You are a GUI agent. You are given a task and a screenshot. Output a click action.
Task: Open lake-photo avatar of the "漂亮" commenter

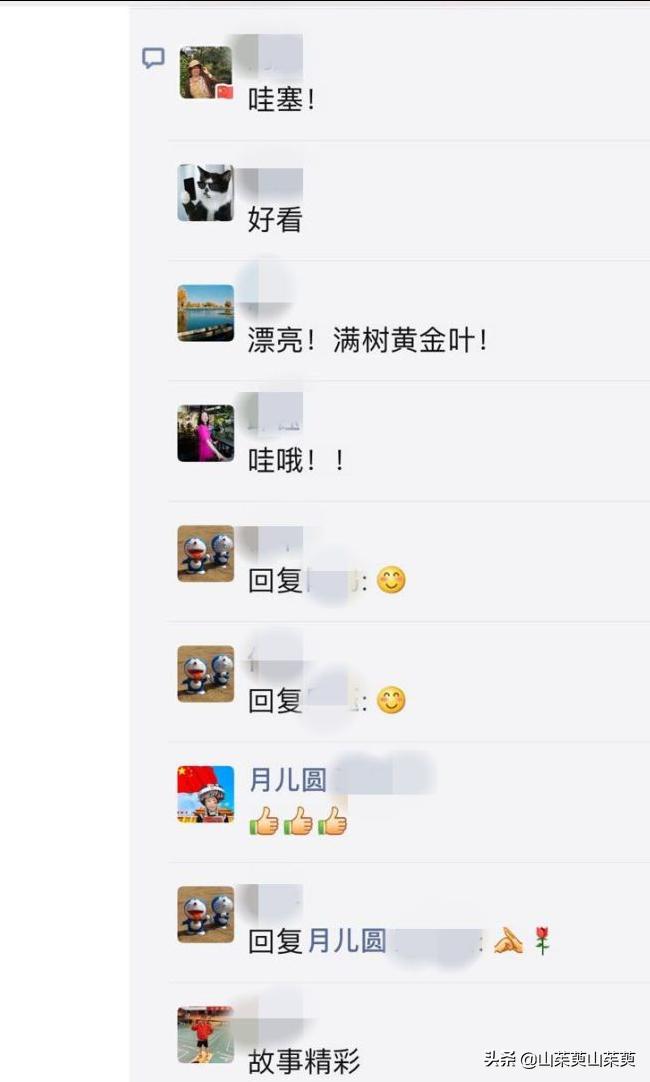coord(205,313)
